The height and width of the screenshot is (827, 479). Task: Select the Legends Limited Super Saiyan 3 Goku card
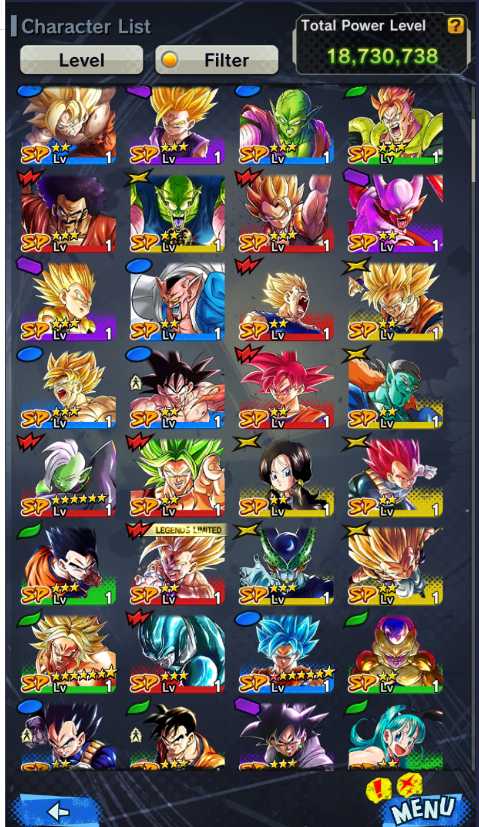click(177, 563)
